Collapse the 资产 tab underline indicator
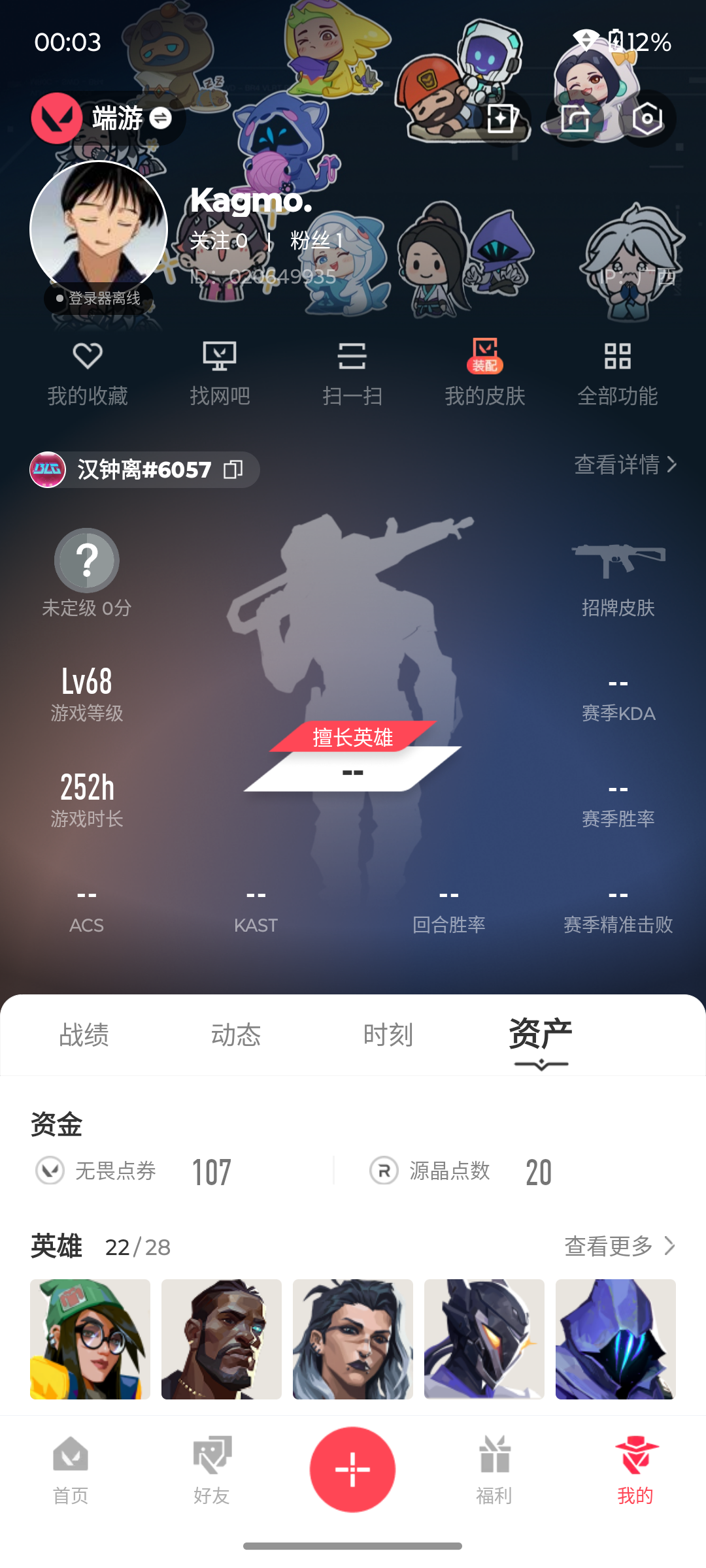 (x=540, y=1065)
